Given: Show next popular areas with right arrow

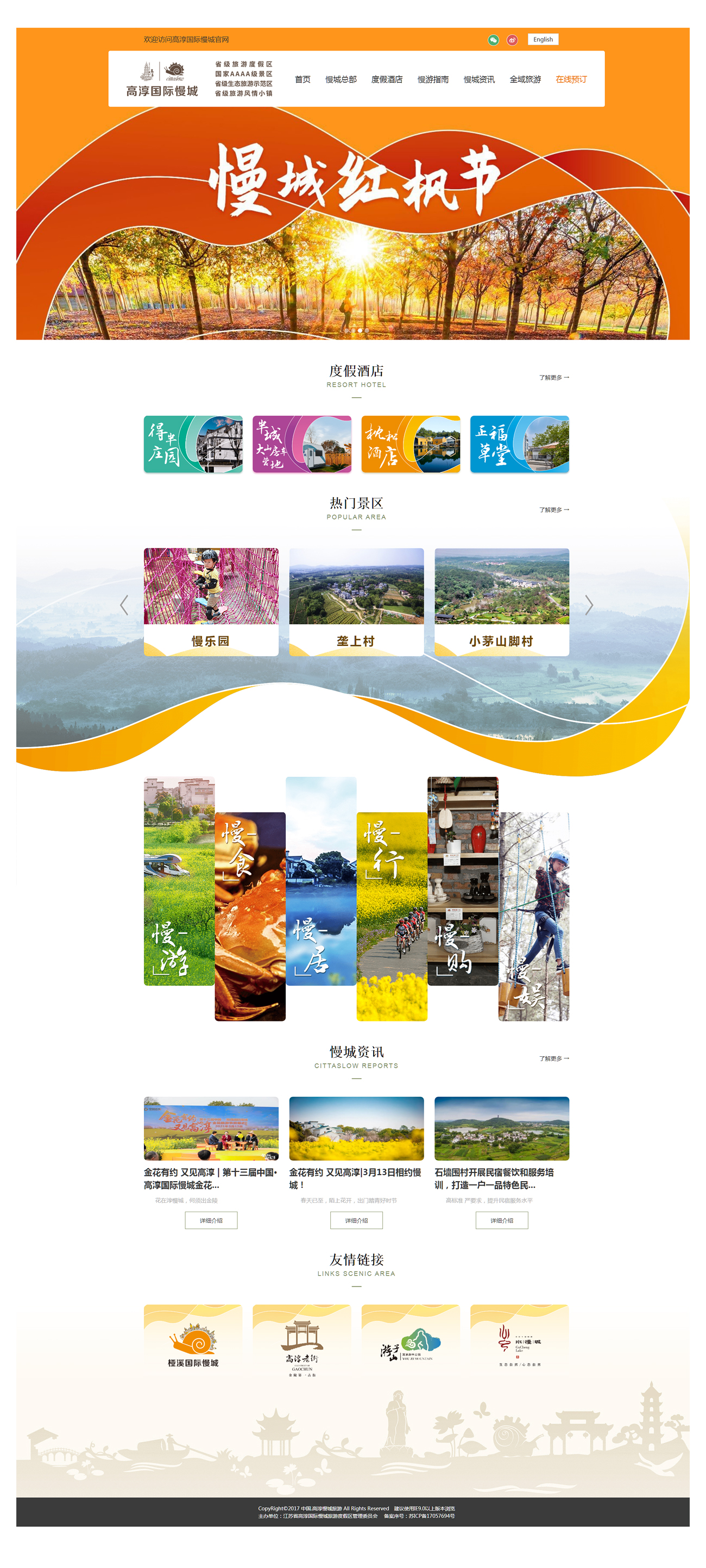Looking at the screenshot, I should point(589,605).
